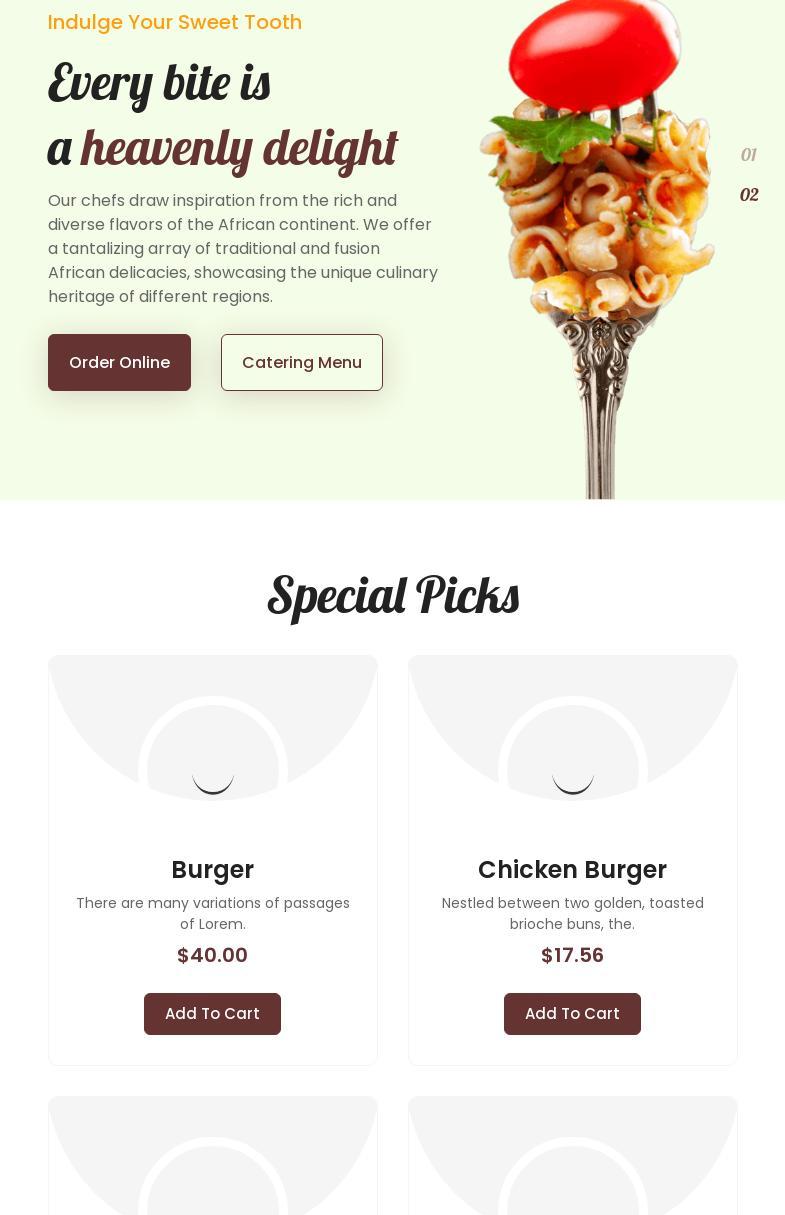Switch to slide 01 indicator
This screenshot has width=785, height=1215.
tap(748, 155)
